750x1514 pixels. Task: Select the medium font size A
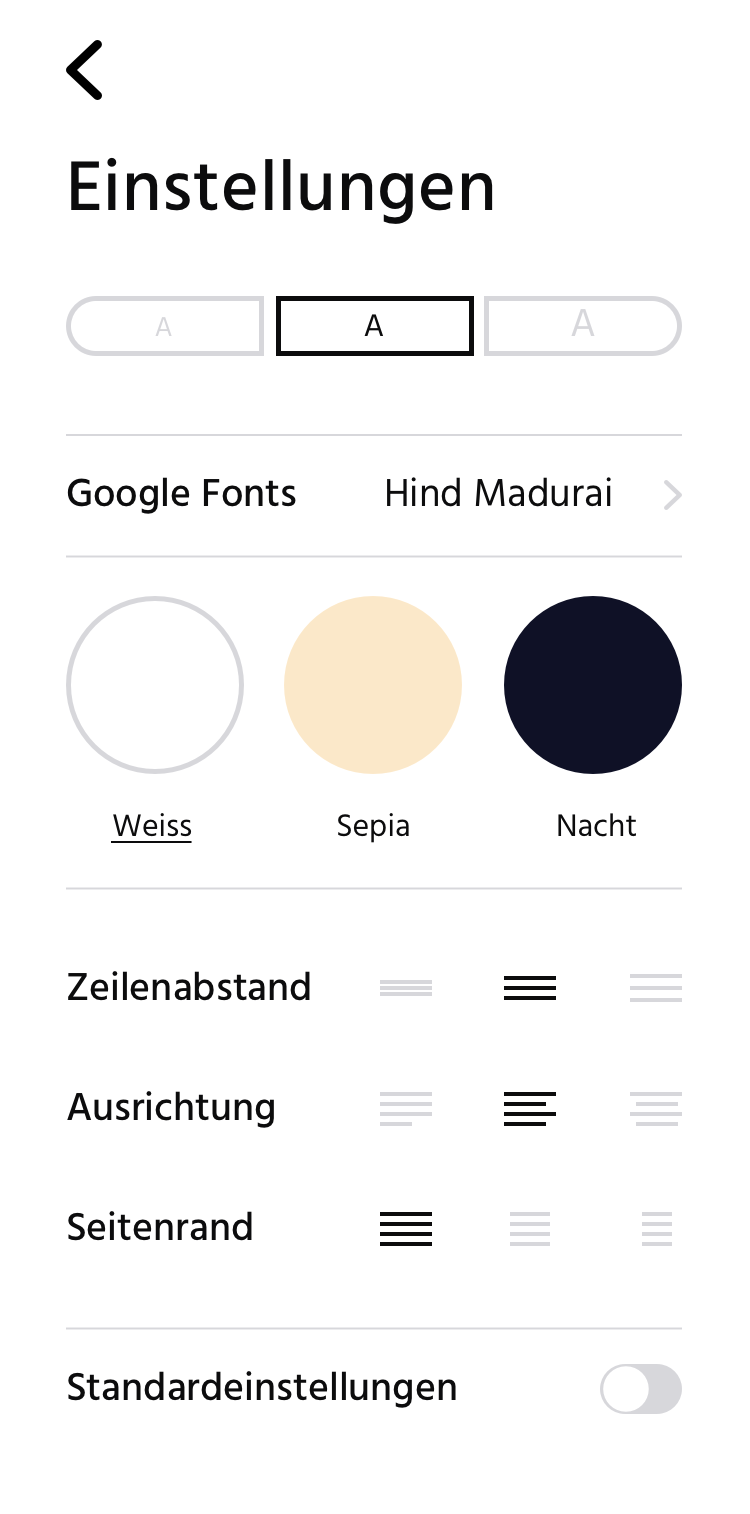tap(374, 326)
